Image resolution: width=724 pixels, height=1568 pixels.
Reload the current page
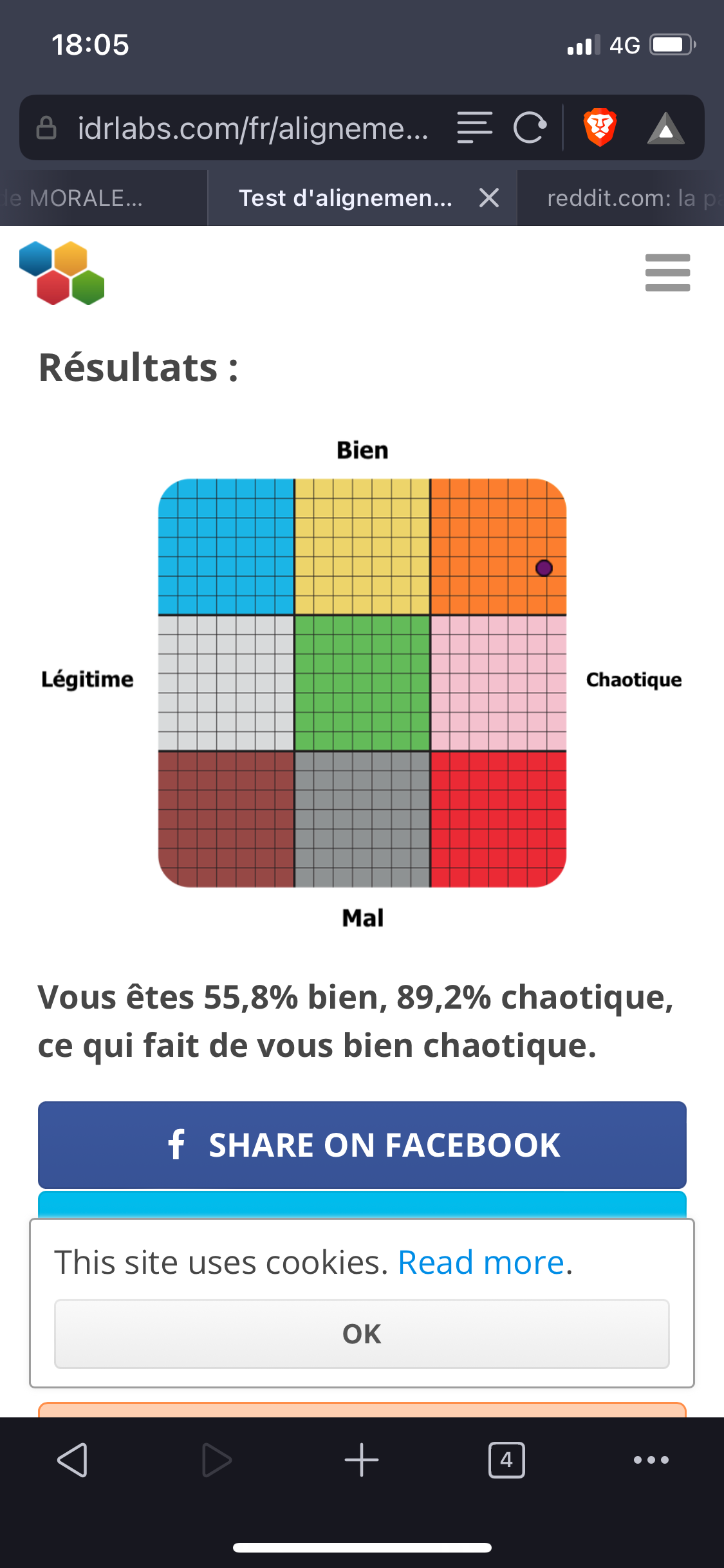tap(530, 127)
